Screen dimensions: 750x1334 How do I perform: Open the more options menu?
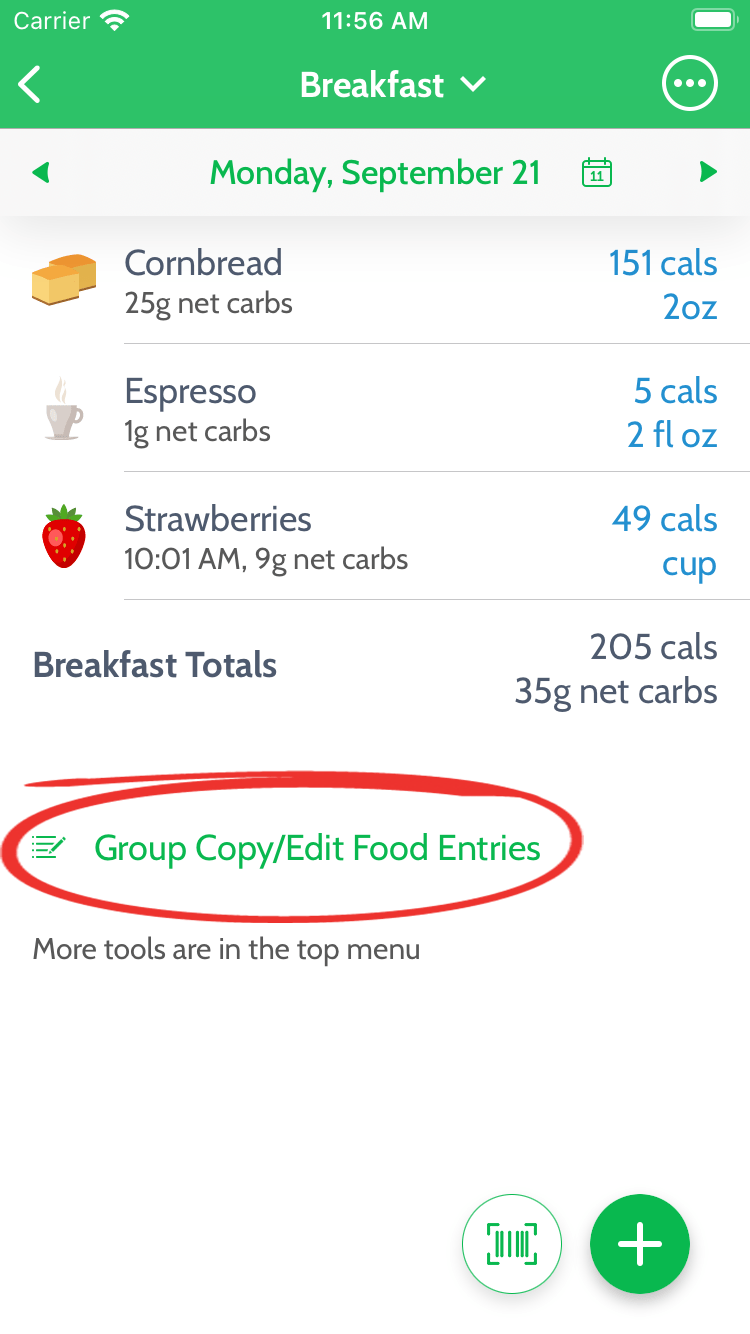click(689, 84)
